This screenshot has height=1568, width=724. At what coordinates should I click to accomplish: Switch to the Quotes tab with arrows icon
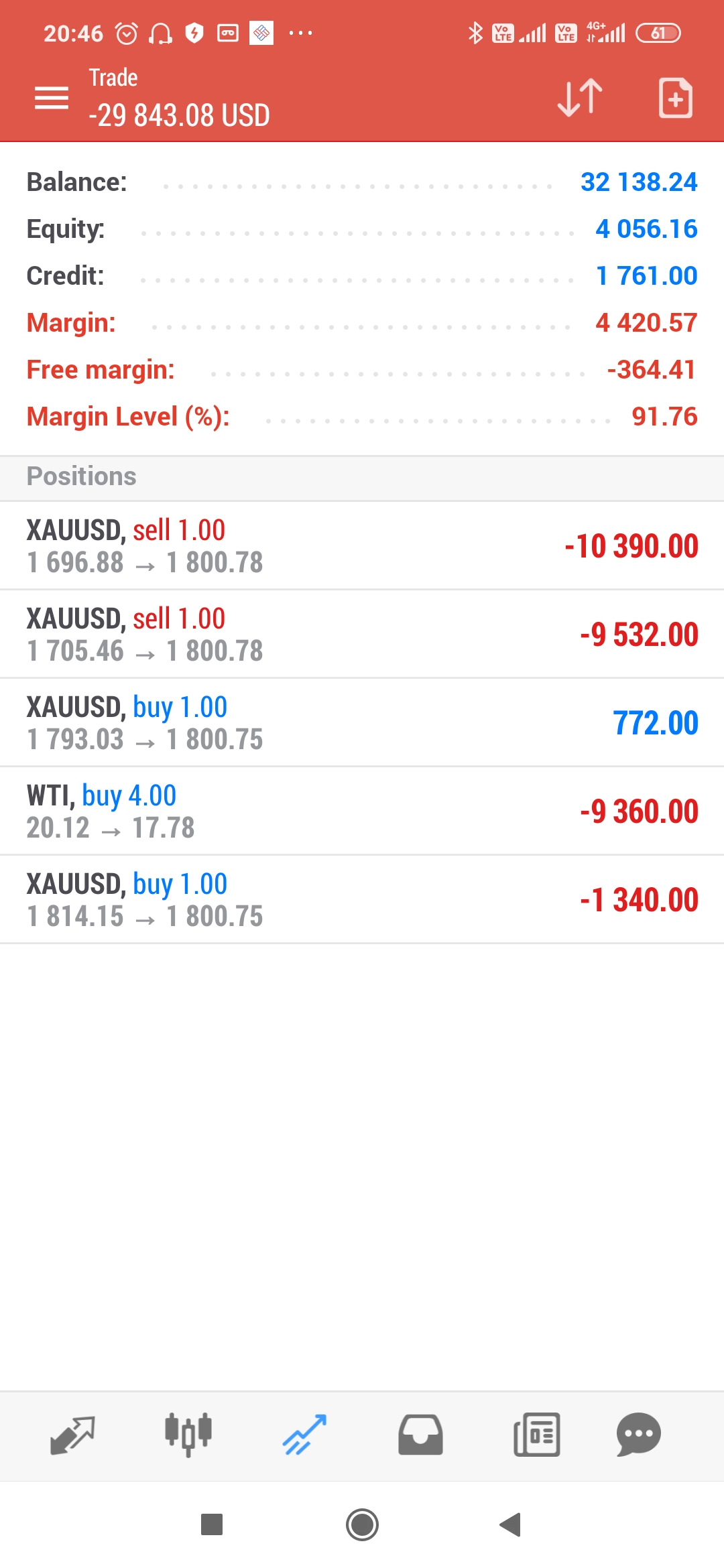pos(72,1435)
